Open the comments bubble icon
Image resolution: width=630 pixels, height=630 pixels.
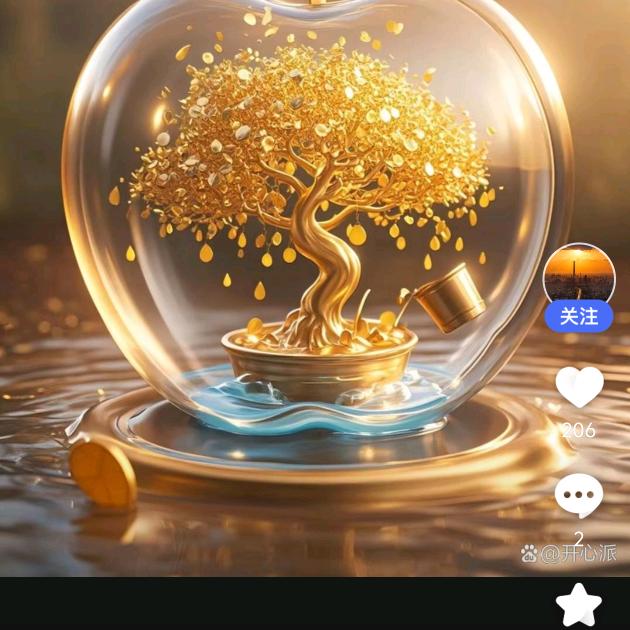(x=579, y=495)
